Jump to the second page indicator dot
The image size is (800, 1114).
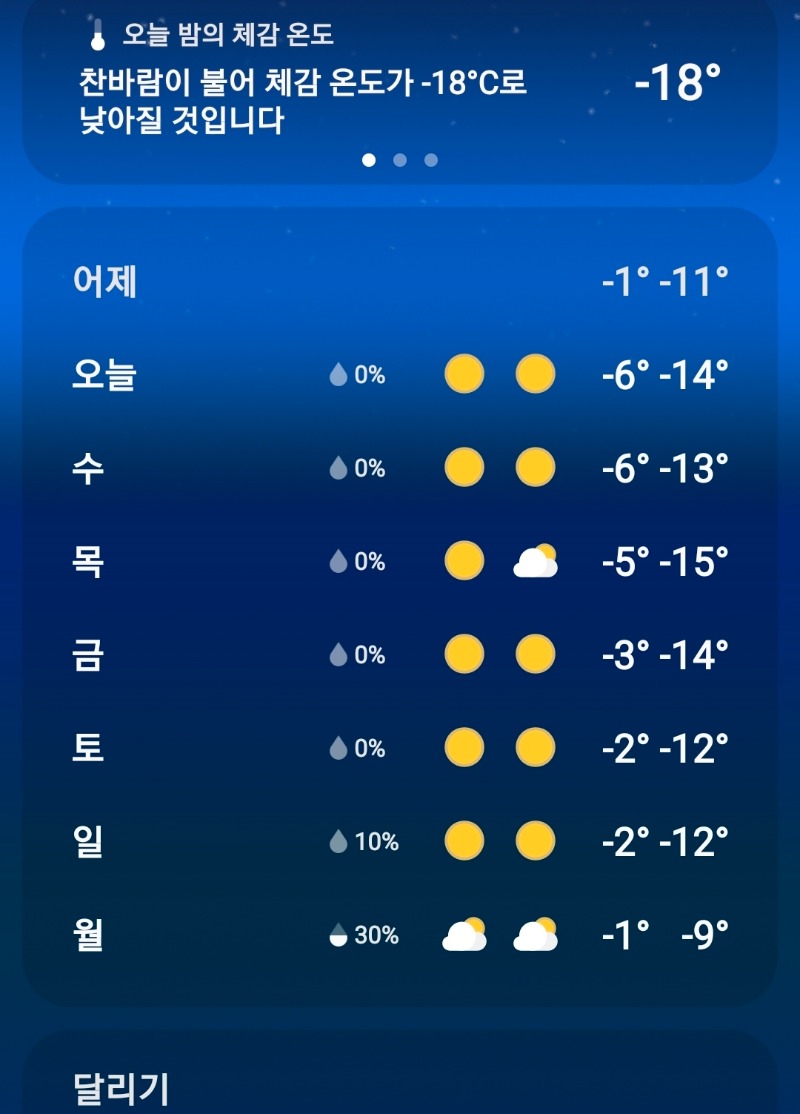click(400, 160)
